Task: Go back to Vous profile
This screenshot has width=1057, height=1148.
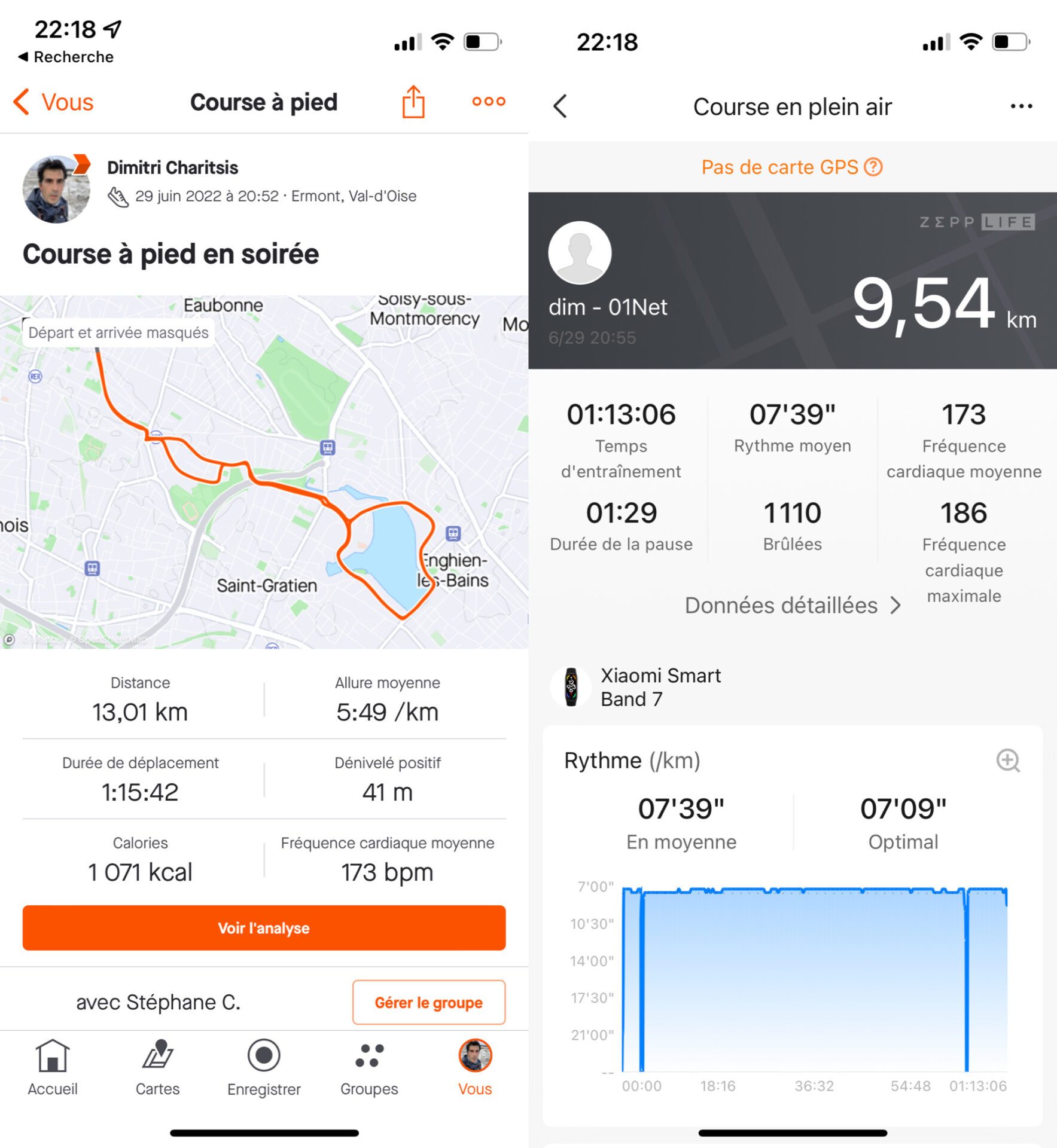Action: (x=54, y=102)
